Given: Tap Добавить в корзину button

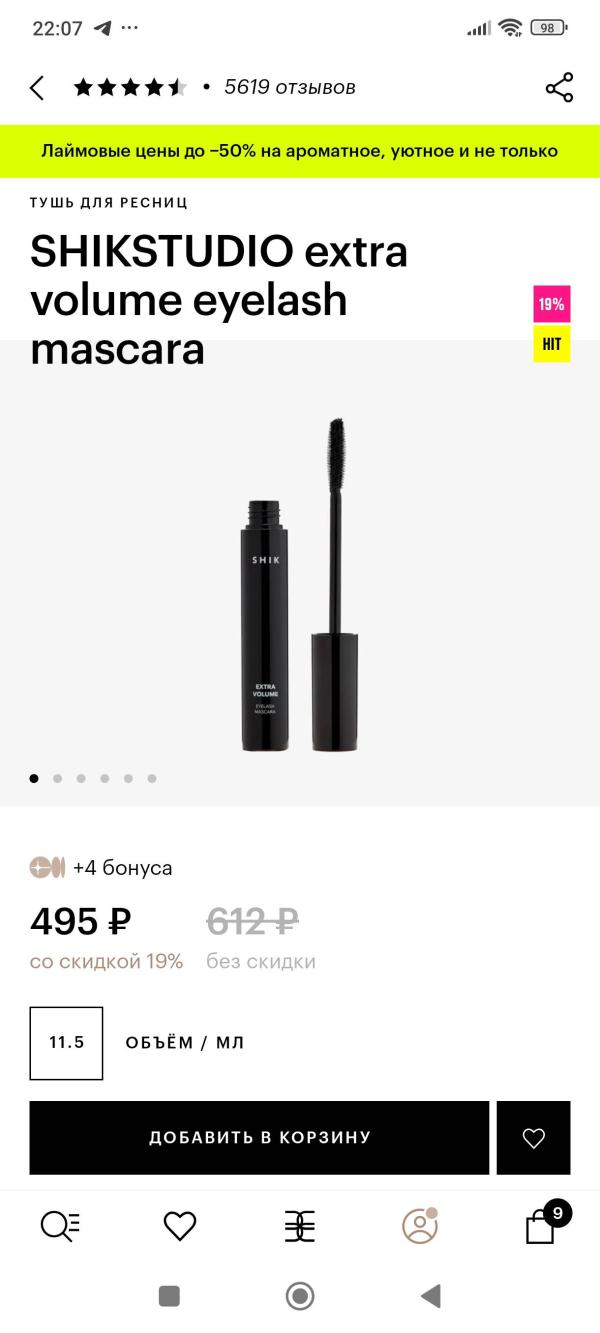Looking at the screenshot, I should click(259, 1138).
